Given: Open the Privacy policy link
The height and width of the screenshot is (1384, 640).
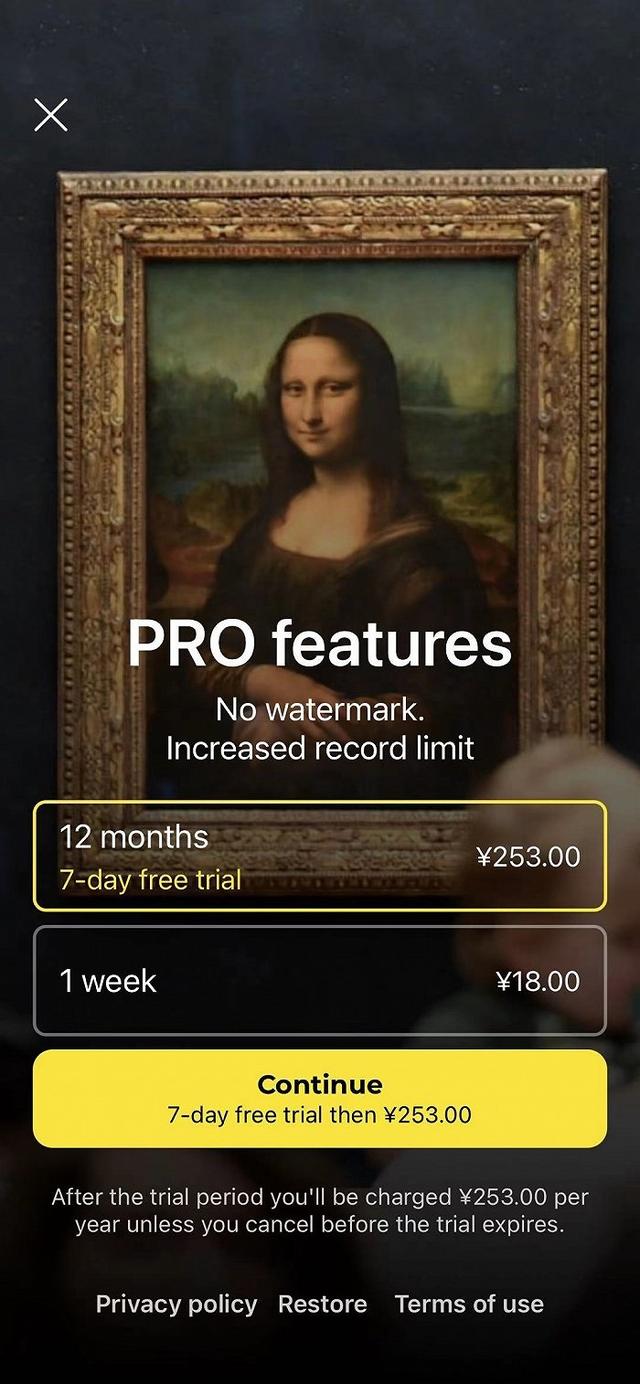Looking at the screenshot, I should coord(176,1304).
